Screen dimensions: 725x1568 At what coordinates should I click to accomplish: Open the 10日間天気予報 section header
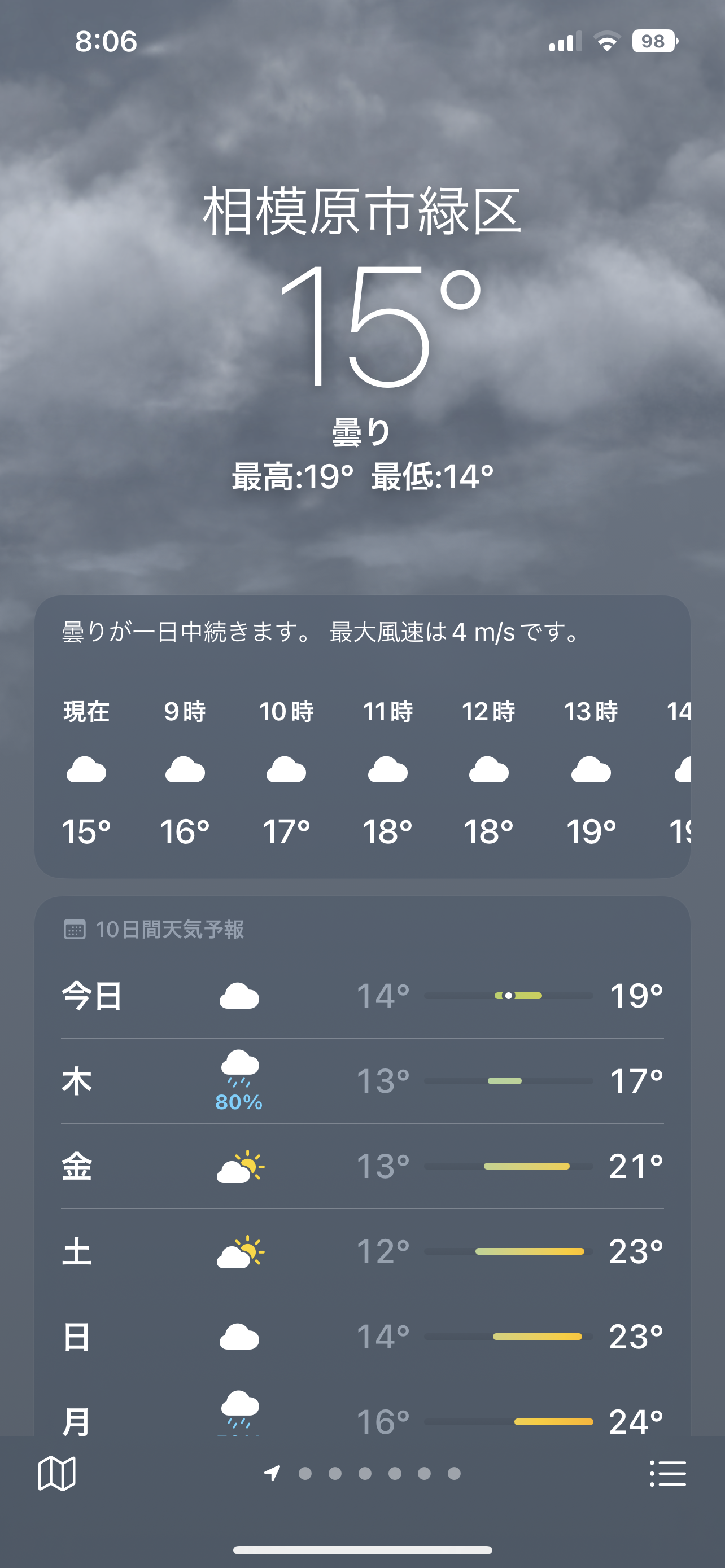coord(171,928)
